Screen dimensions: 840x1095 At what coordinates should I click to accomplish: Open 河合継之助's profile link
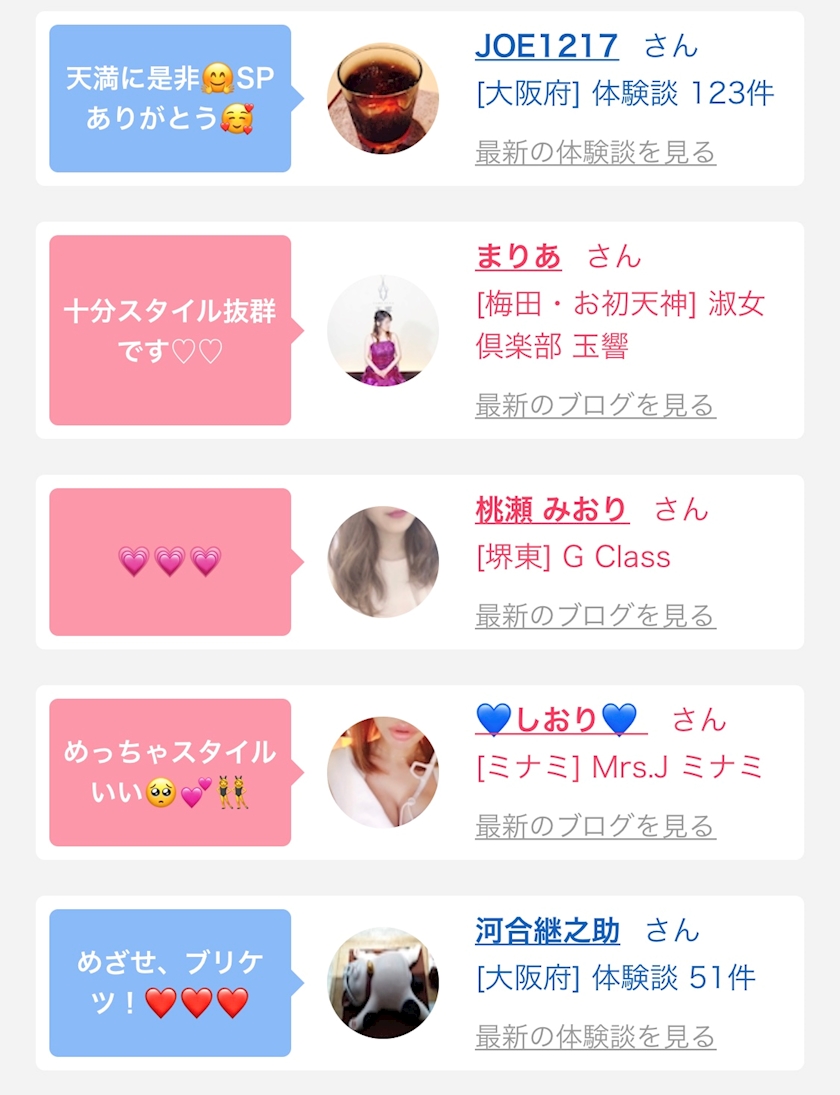547,931
